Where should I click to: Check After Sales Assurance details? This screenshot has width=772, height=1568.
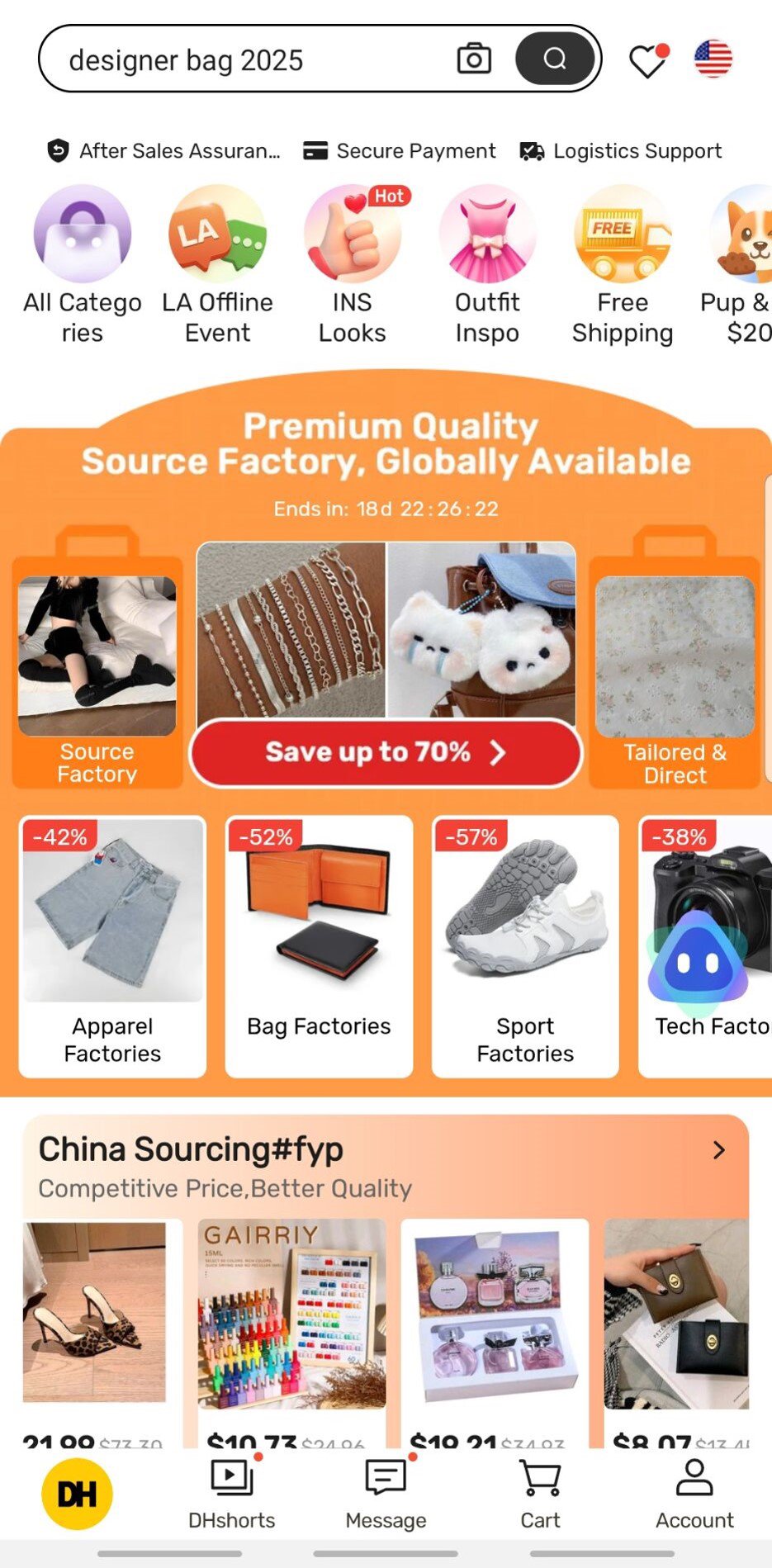163,150
